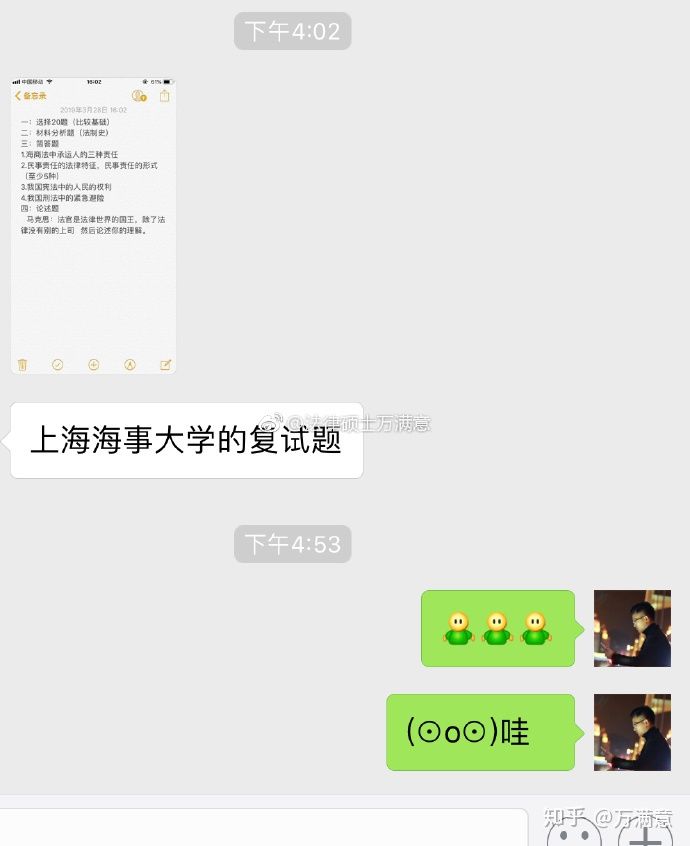Screen dimensions: 690x846
Task: Open the shared memo screenshot image
Action: point(94,226)
